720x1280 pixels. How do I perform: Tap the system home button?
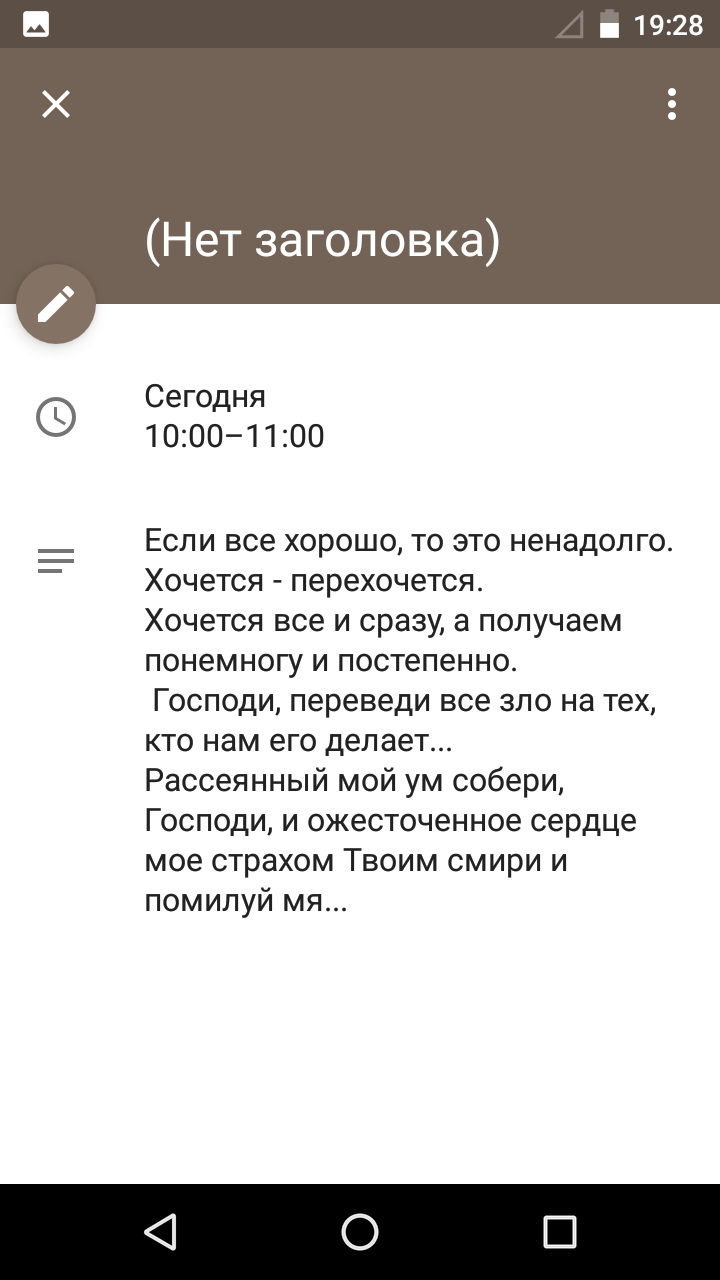[x=360, y=1232]
